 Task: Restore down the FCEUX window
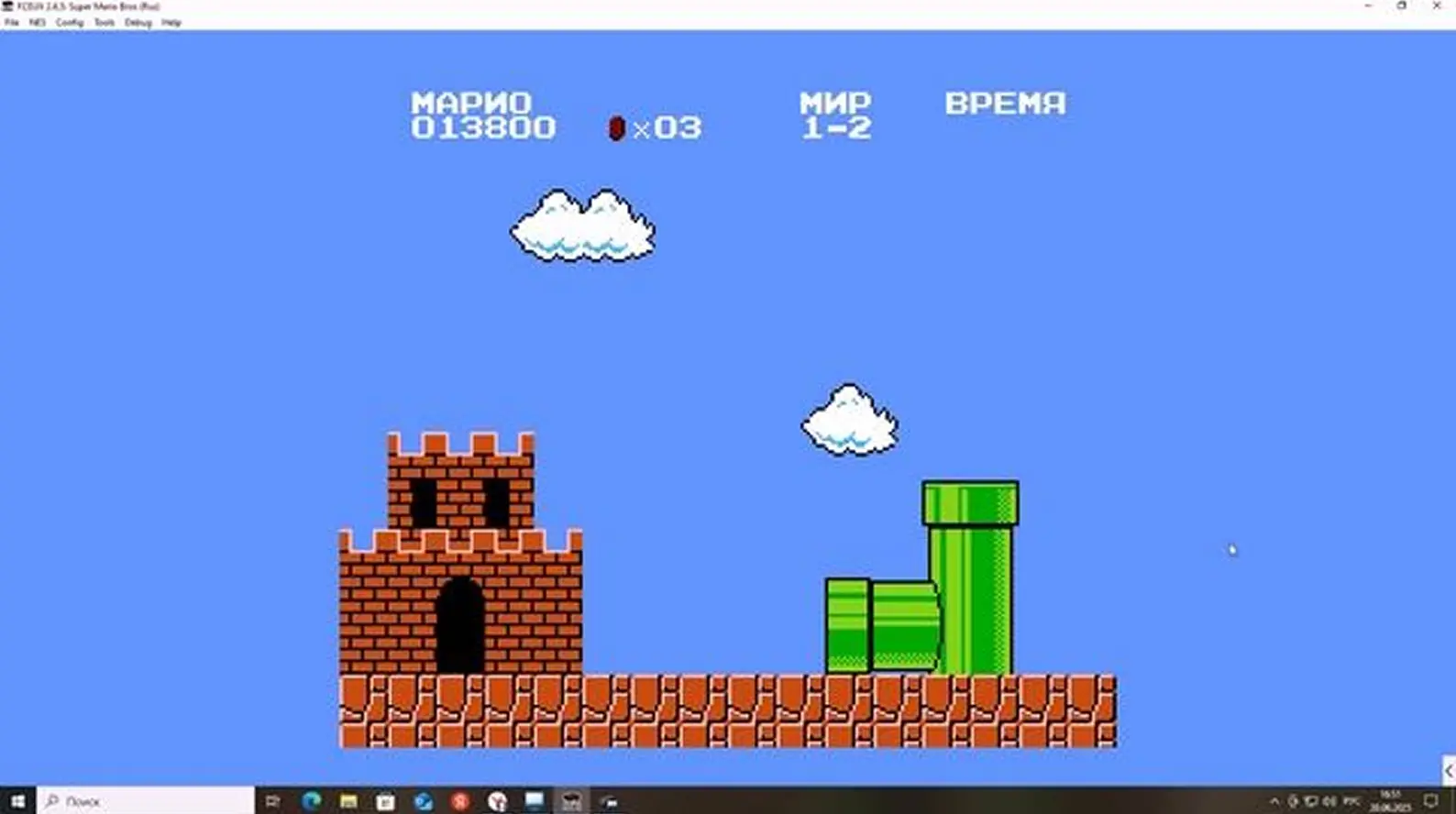(x=1402, y=5)
